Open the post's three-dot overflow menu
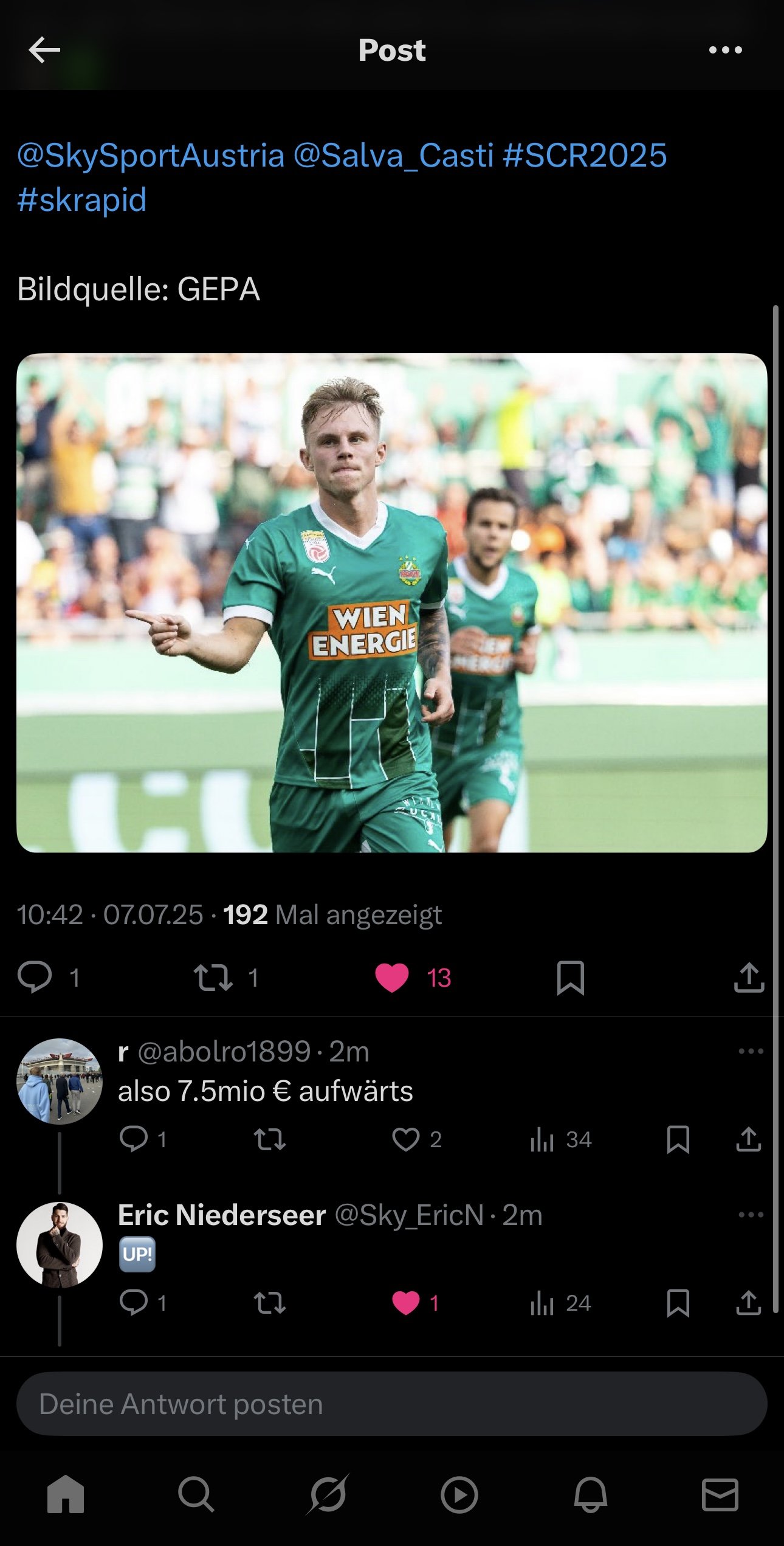 tap(726, 50)
